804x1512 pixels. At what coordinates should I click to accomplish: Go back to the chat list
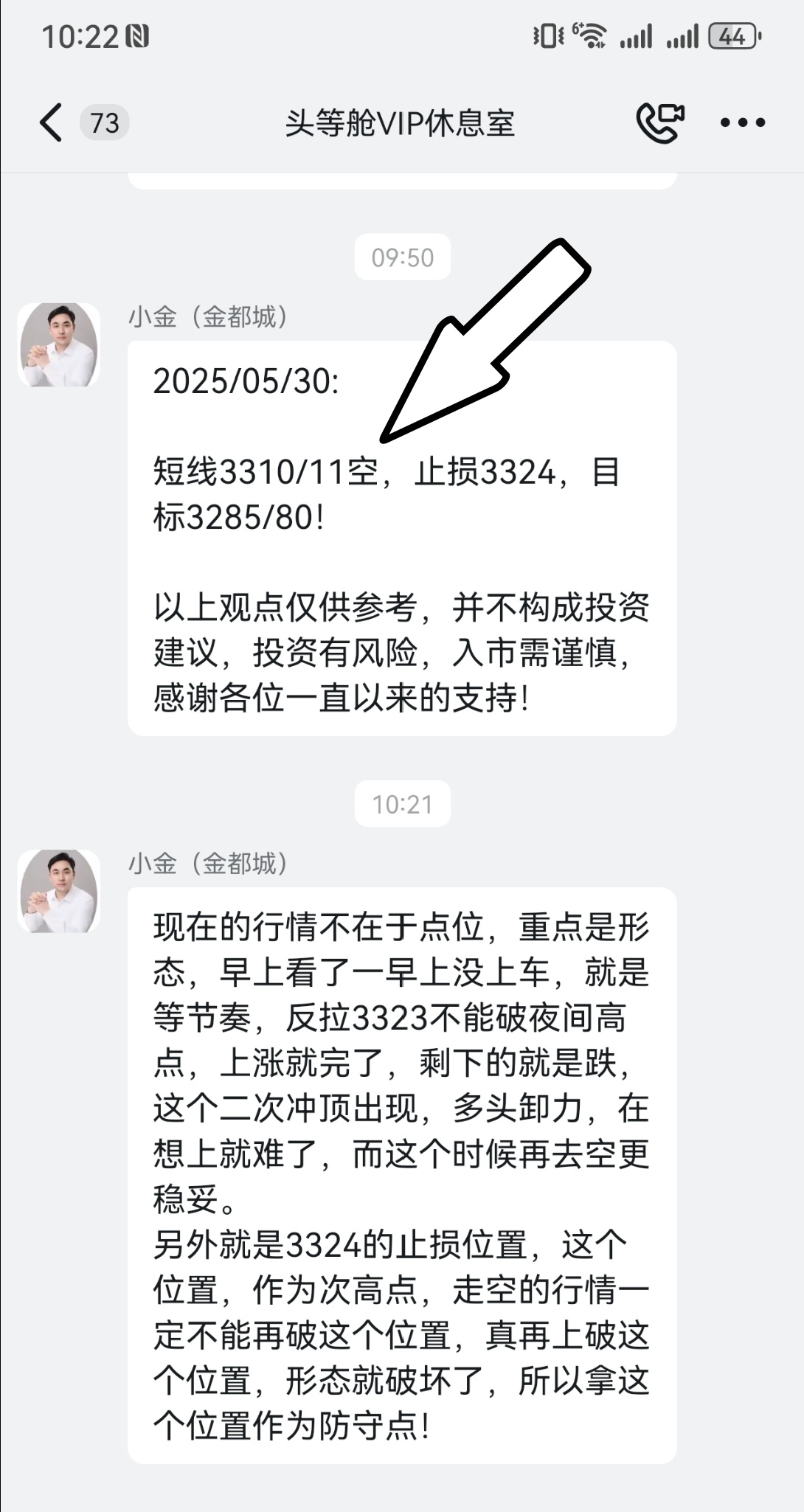(x=52, y=122)
